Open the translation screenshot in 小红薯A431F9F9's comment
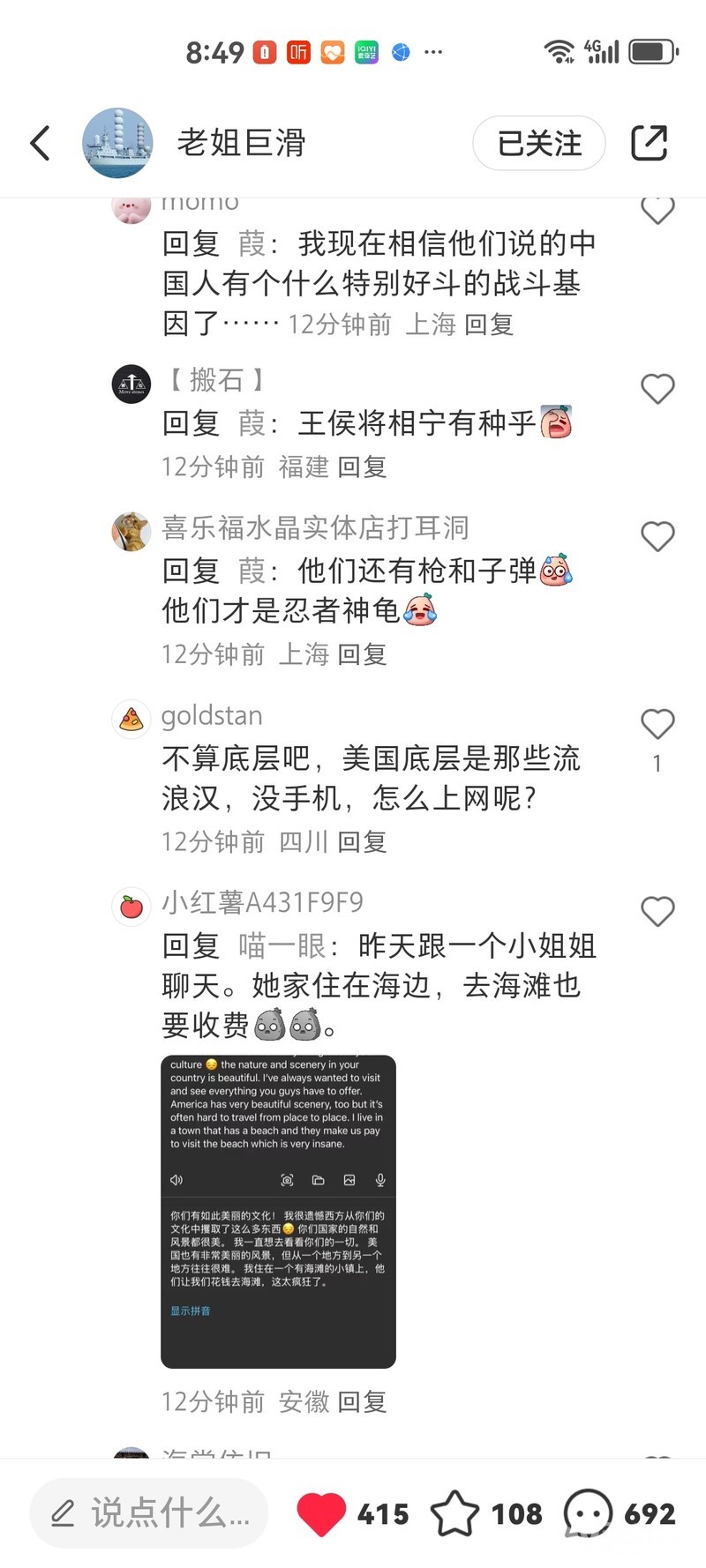The image size is (706, 1568). (x=278, y=1211)
